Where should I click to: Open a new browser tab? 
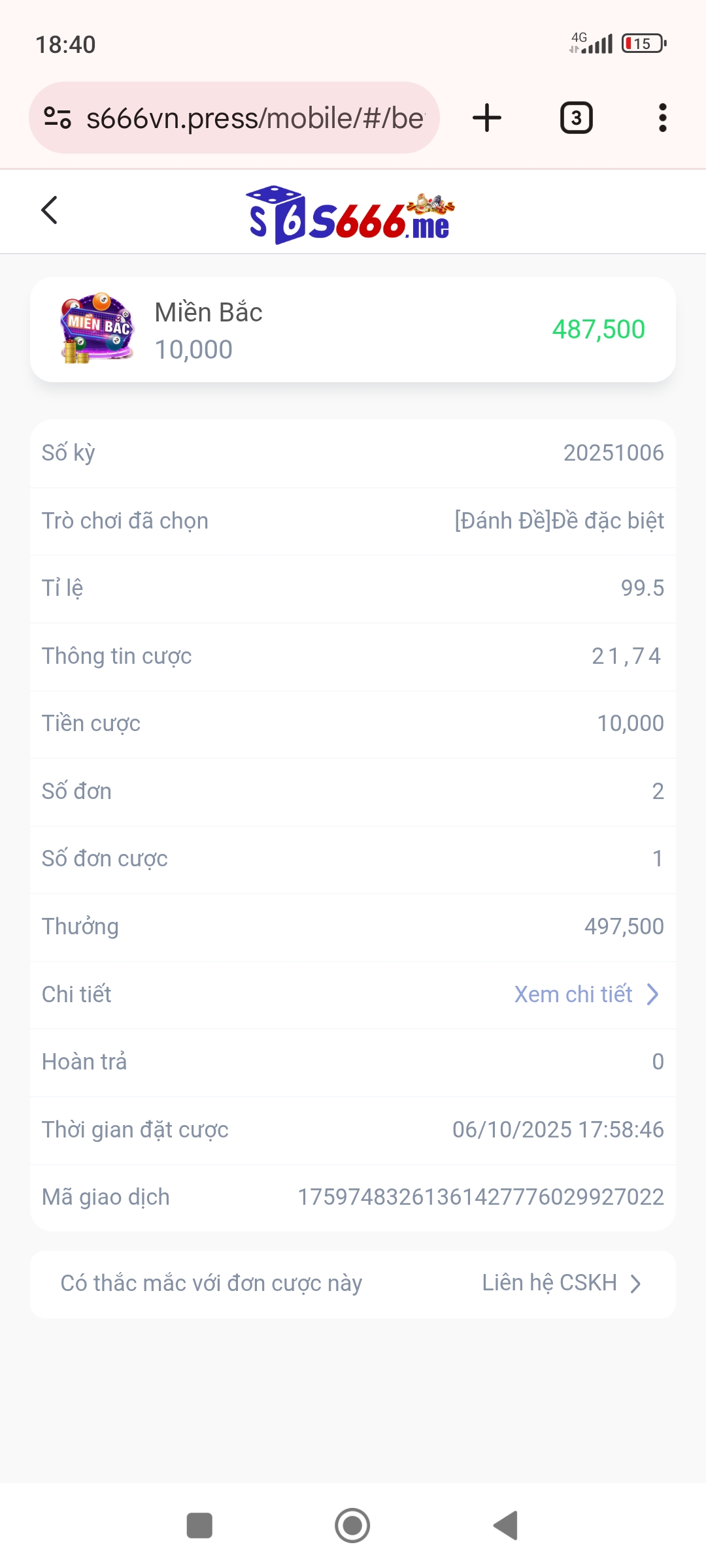coord(487,118)
